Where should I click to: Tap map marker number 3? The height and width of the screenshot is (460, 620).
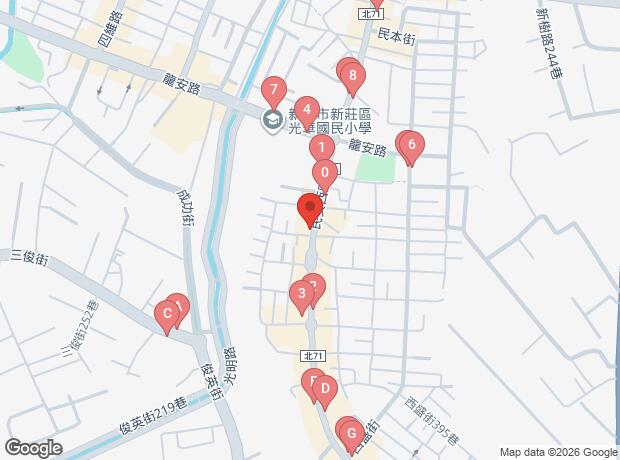[300, 294]
